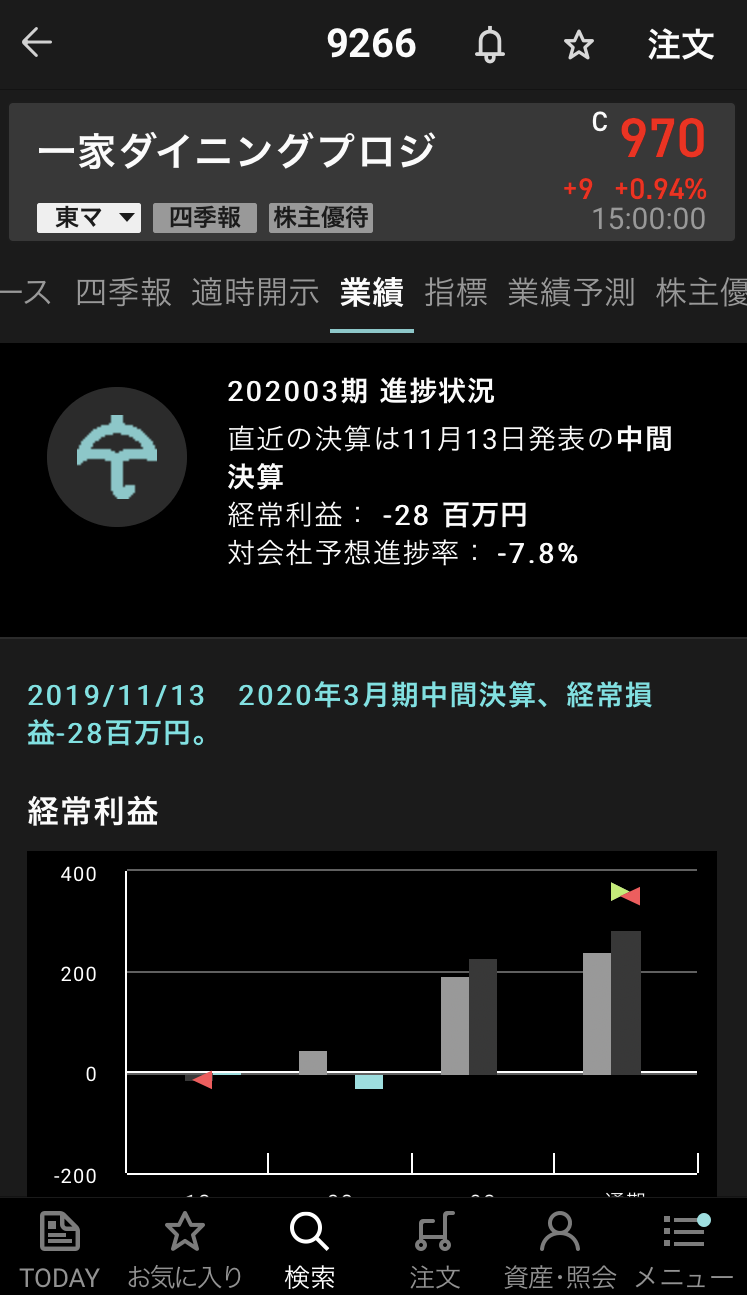Open the 東マ market dropdown
Viewport: 747px width, 1295px height.
(88, 218)
